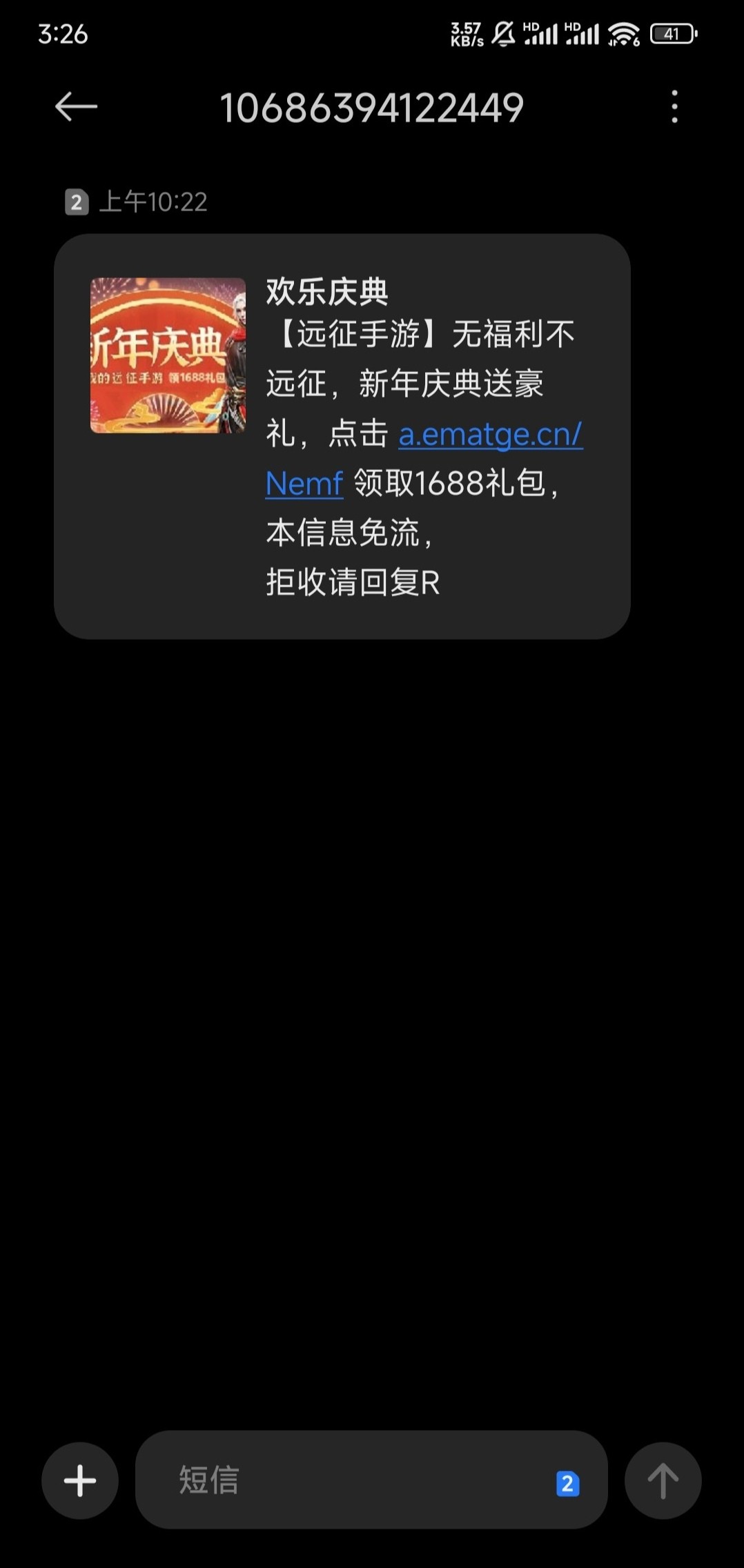Tap the plus attachment button

click(80, 1481)
